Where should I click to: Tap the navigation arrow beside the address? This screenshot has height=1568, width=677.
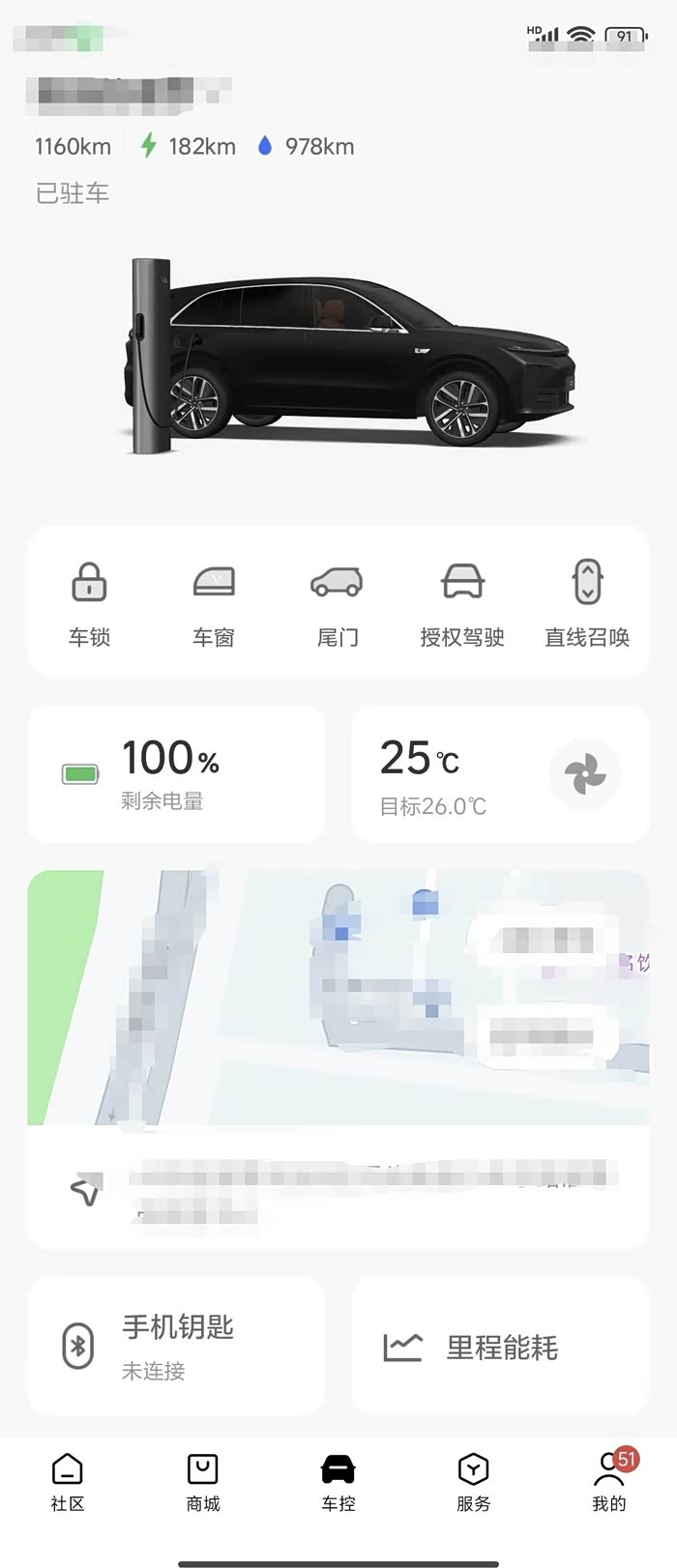(86, 1191)
